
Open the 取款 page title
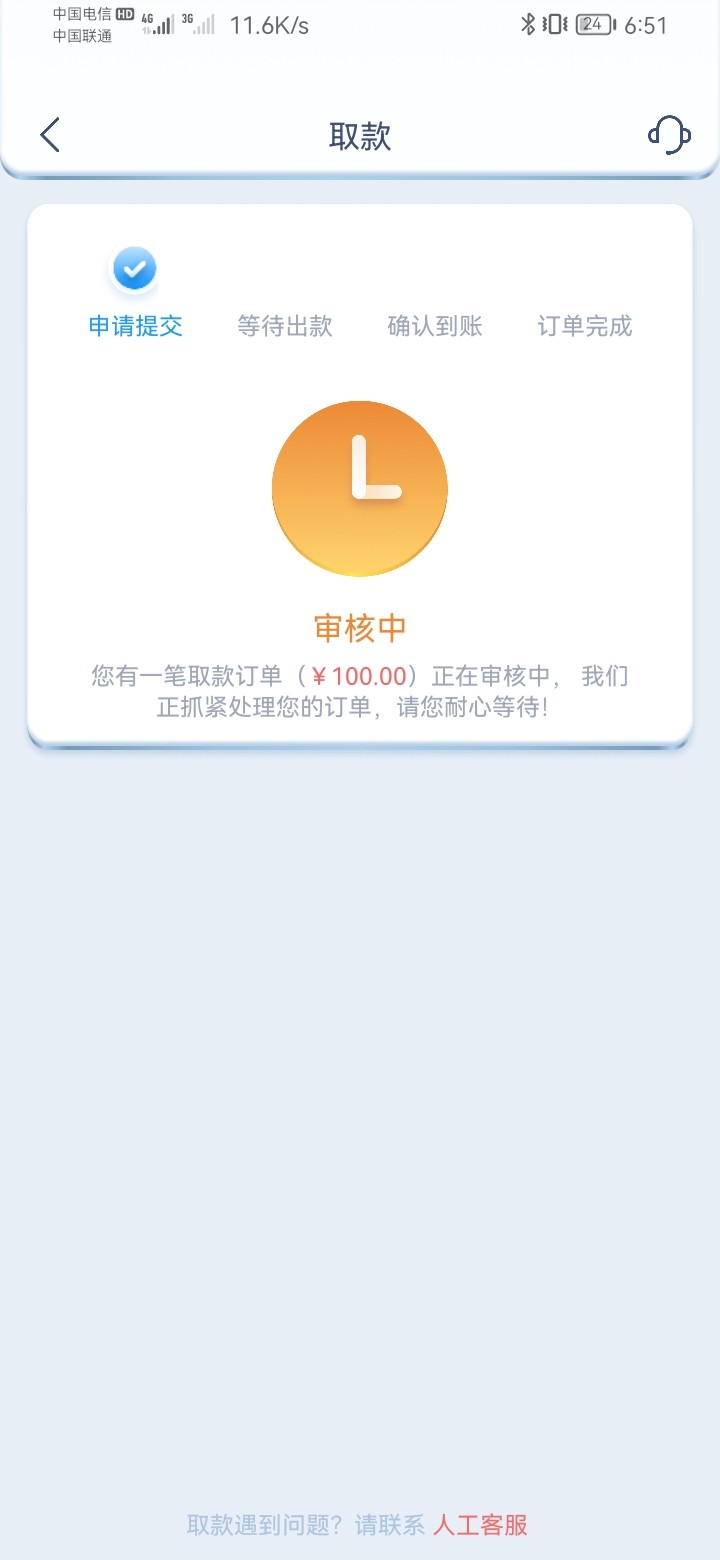pos(360,133)
